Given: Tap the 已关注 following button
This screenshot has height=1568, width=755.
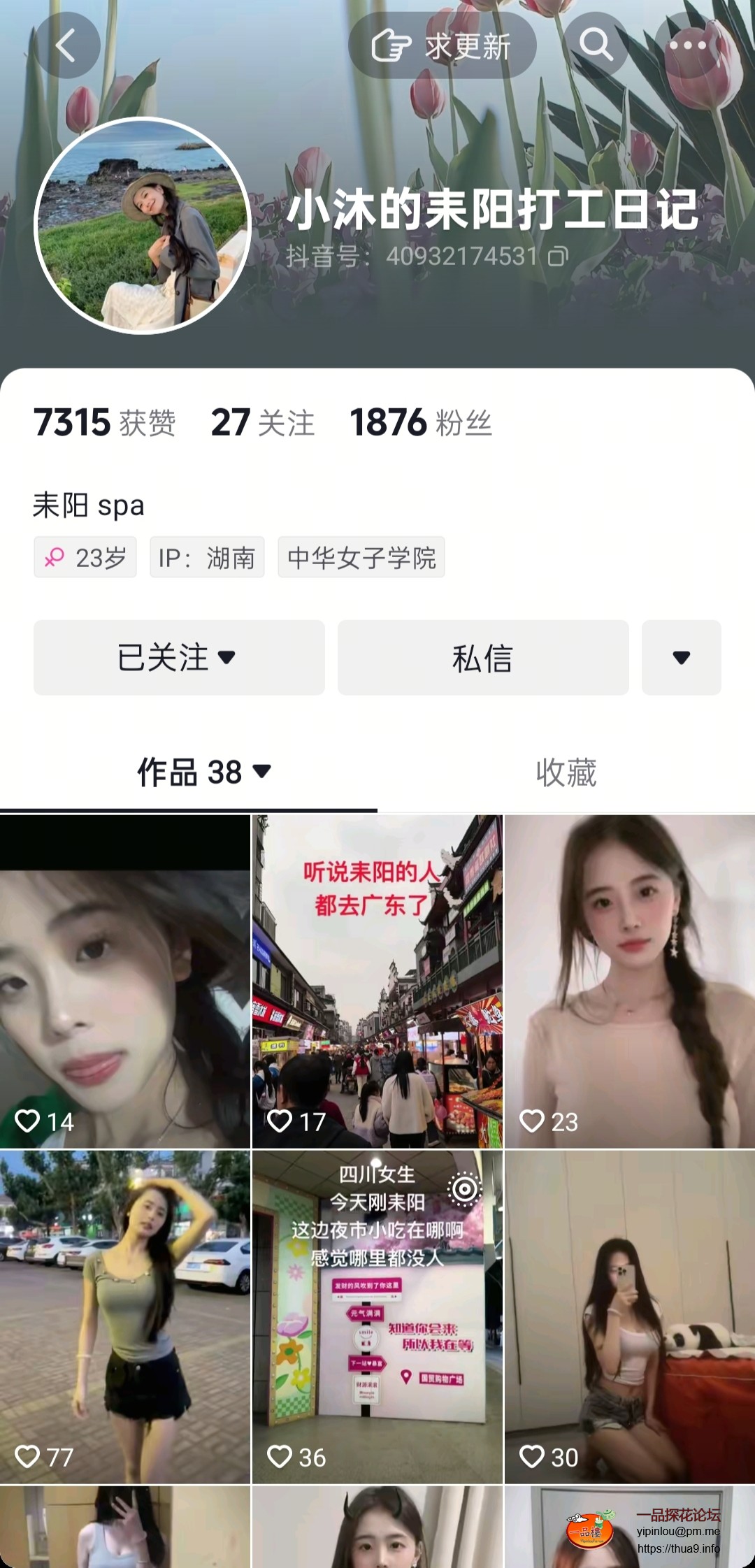Looking at the screenshot, I should coord(179,657).
